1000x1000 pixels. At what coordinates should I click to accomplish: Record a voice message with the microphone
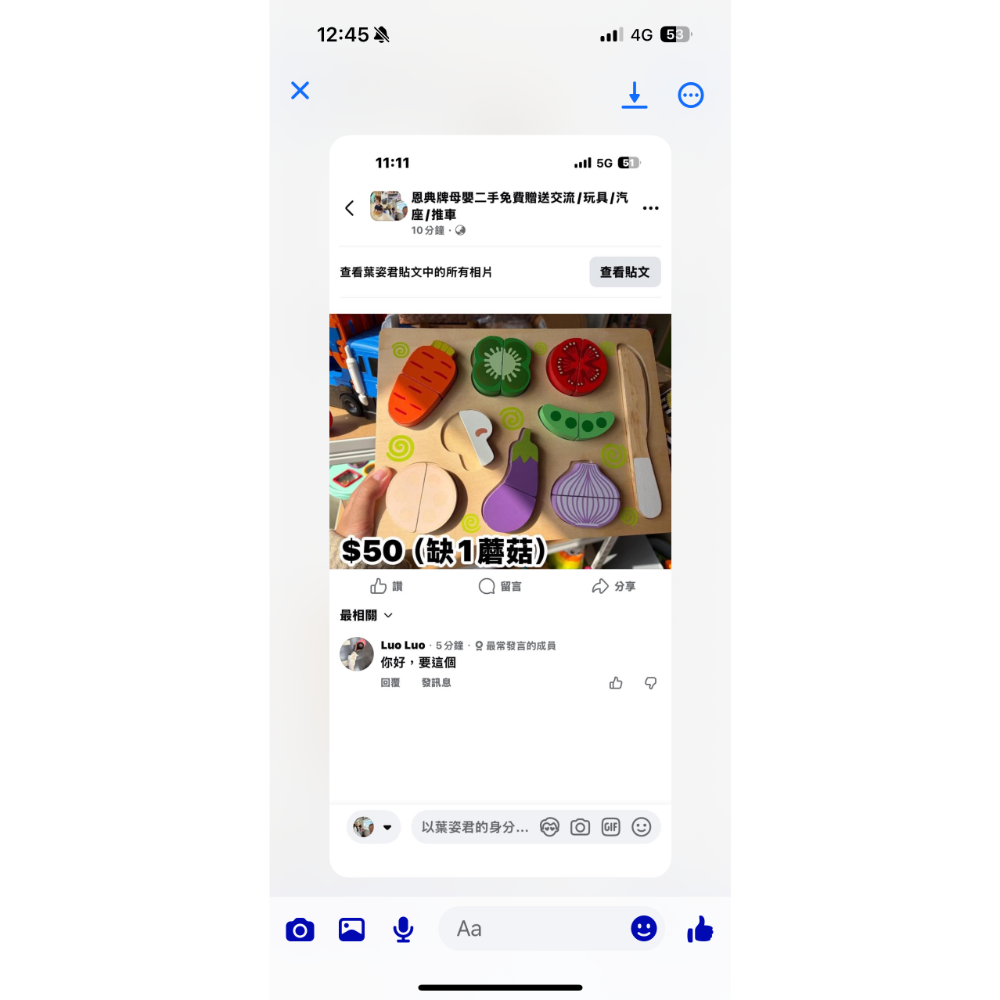pyautogui.click(x=403, y=930)
